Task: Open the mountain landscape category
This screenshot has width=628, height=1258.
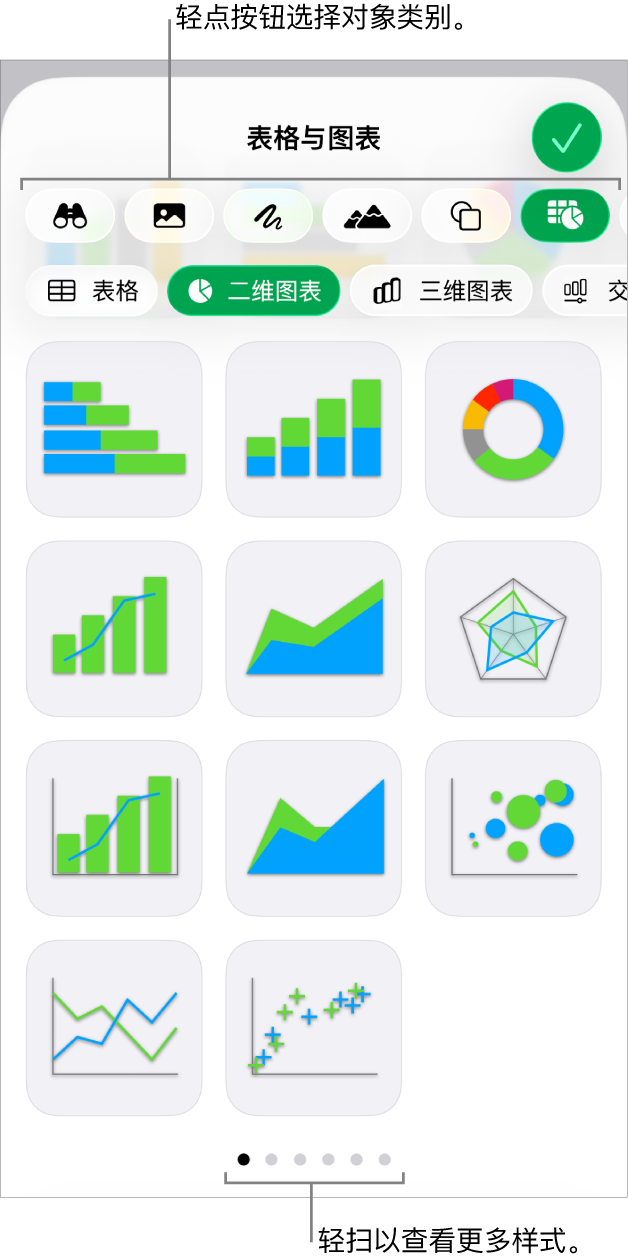Action: [x=367, y=215]
